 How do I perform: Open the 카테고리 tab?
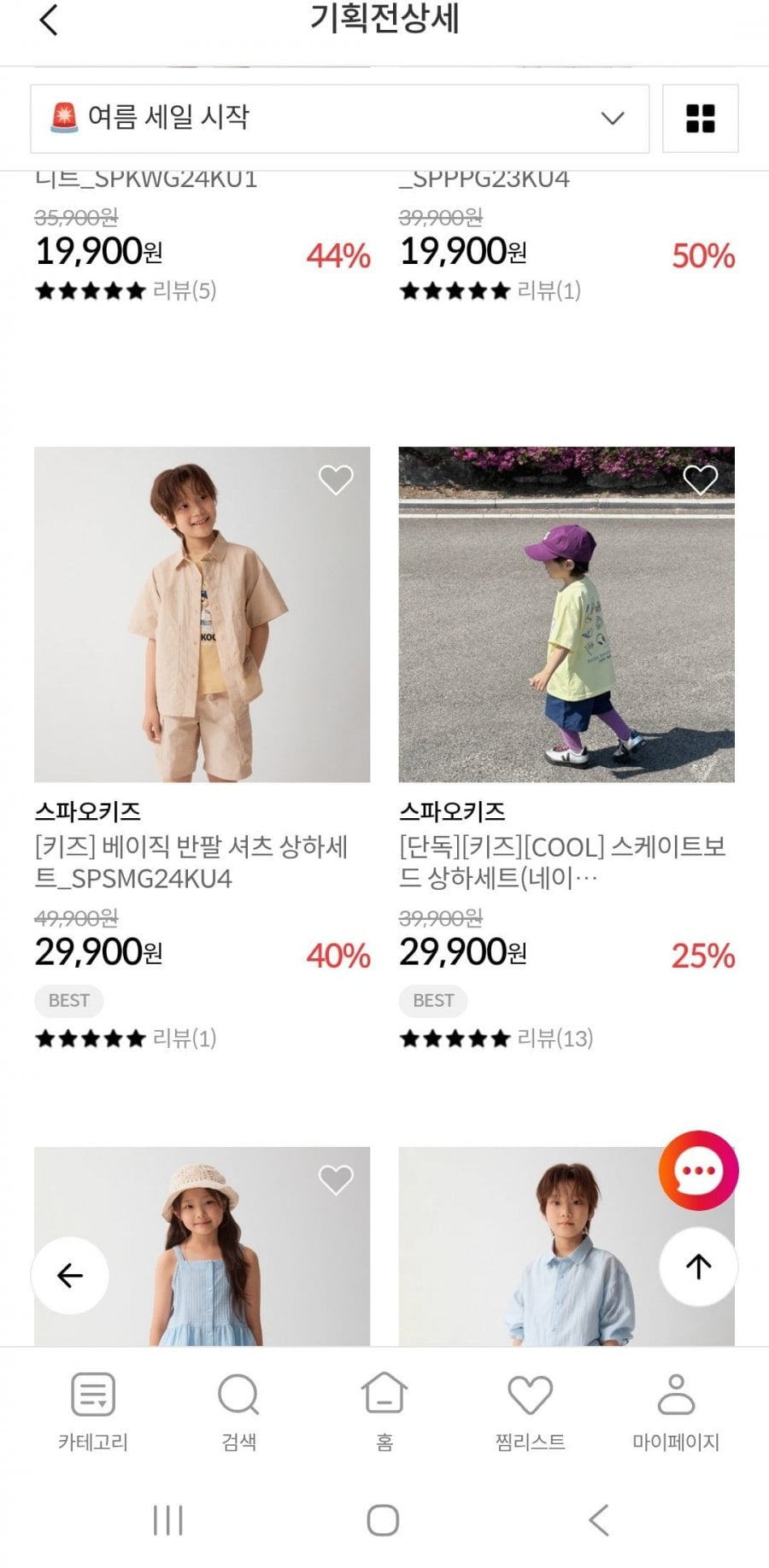coord(93,1412)
